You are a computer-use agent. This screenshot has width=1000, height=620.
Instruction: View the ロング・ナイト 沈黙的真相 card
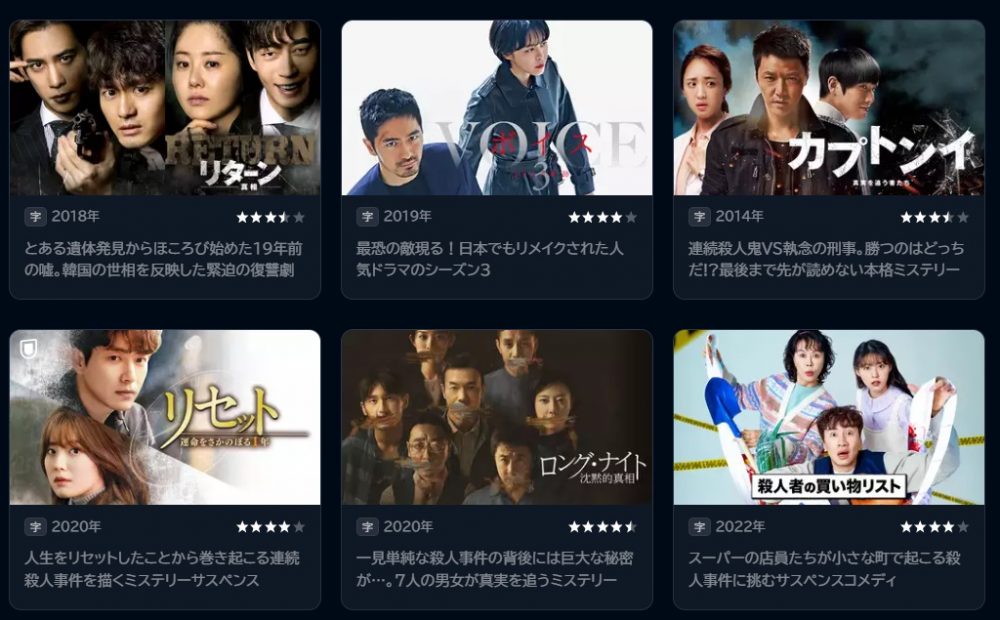coord(497,418)
